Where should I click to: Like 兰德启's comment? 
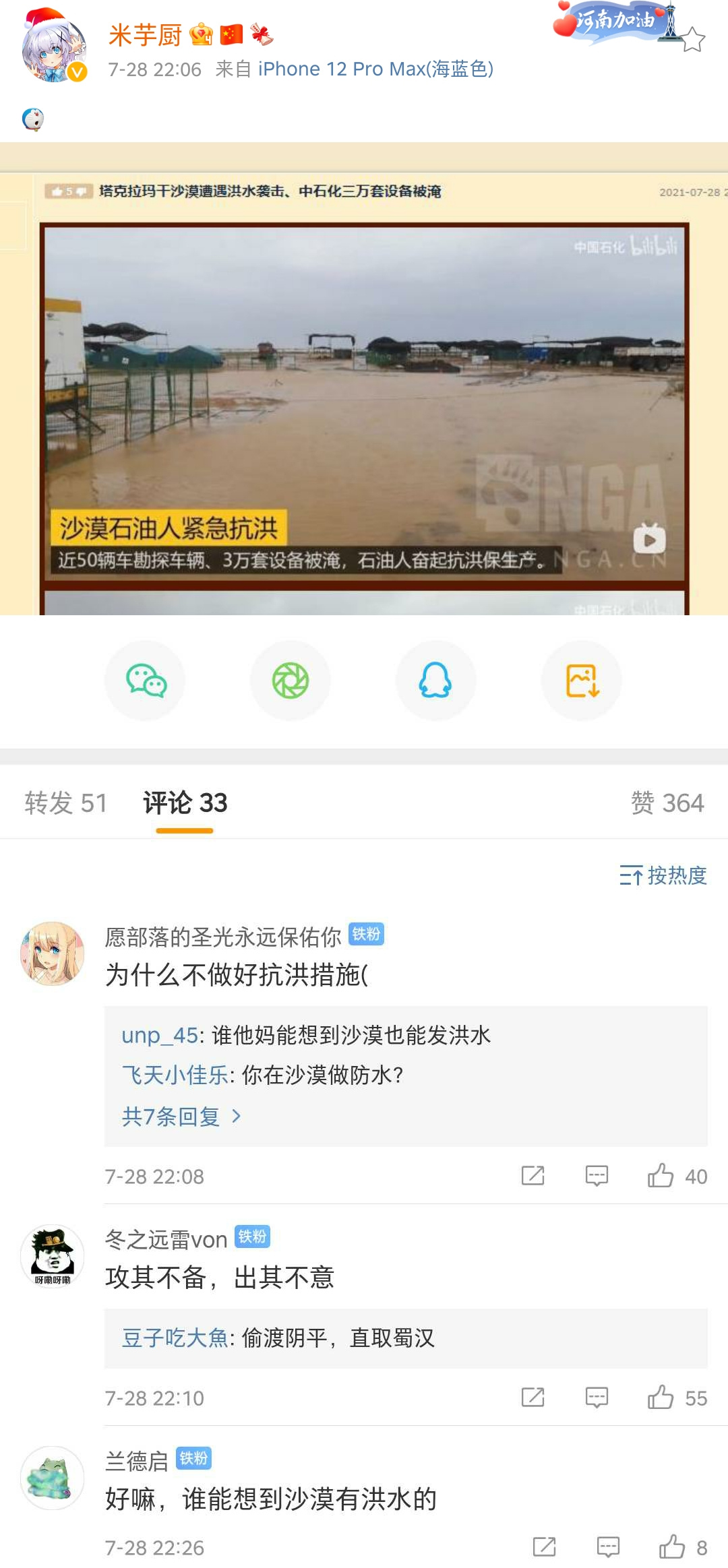pos(672,1547)
